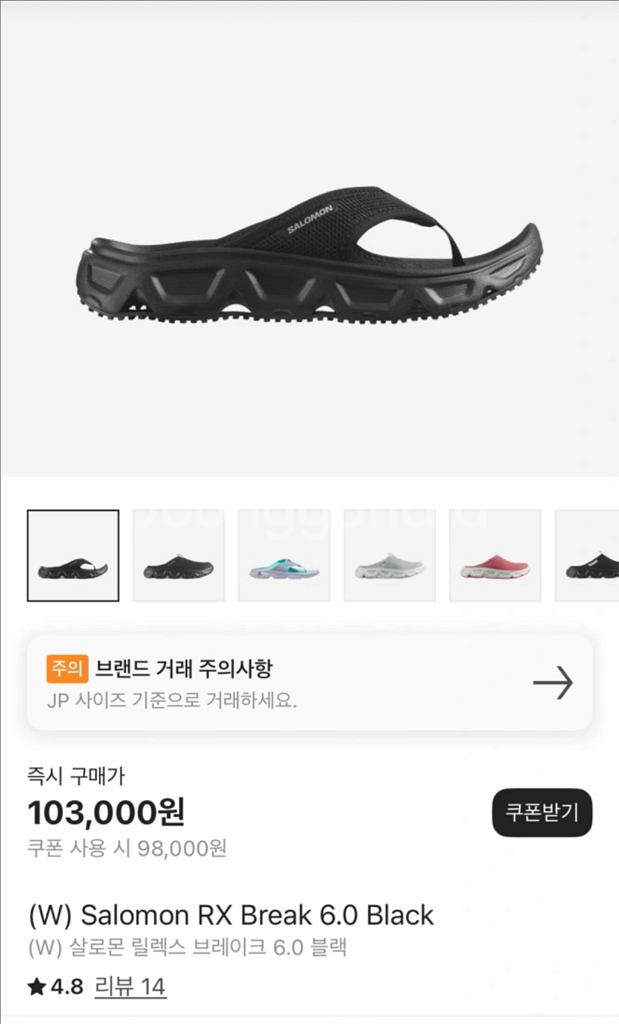Screen dimensions: 619x1024
Task: Tap the 쿠폰받기 button
Action: pyautogui.click(x=542, y=812)
